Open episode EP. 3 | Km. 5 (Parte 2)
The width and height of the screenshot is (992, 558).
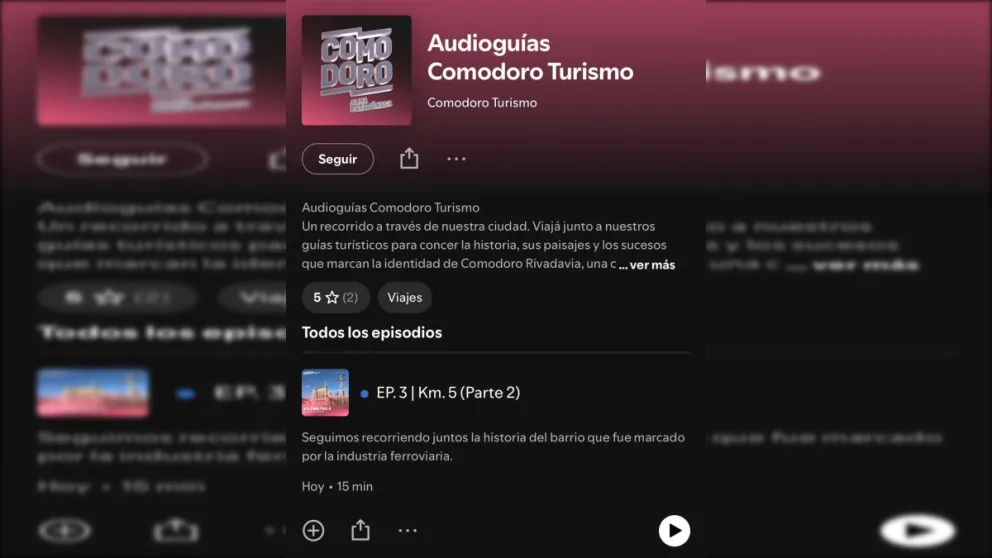[x=447, y=393]
